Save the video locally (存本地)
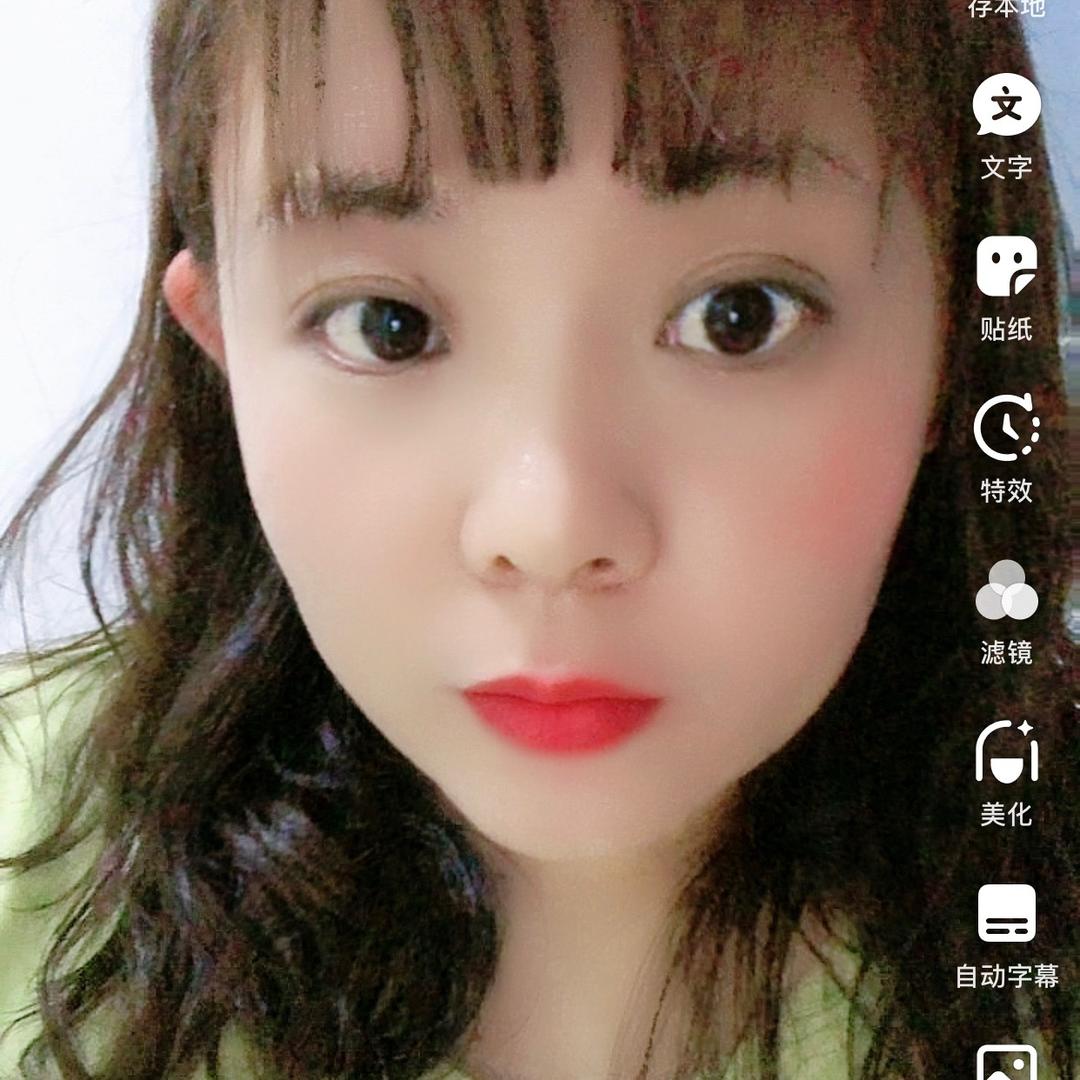Screen dimensions: 1080x1080 1006,8
